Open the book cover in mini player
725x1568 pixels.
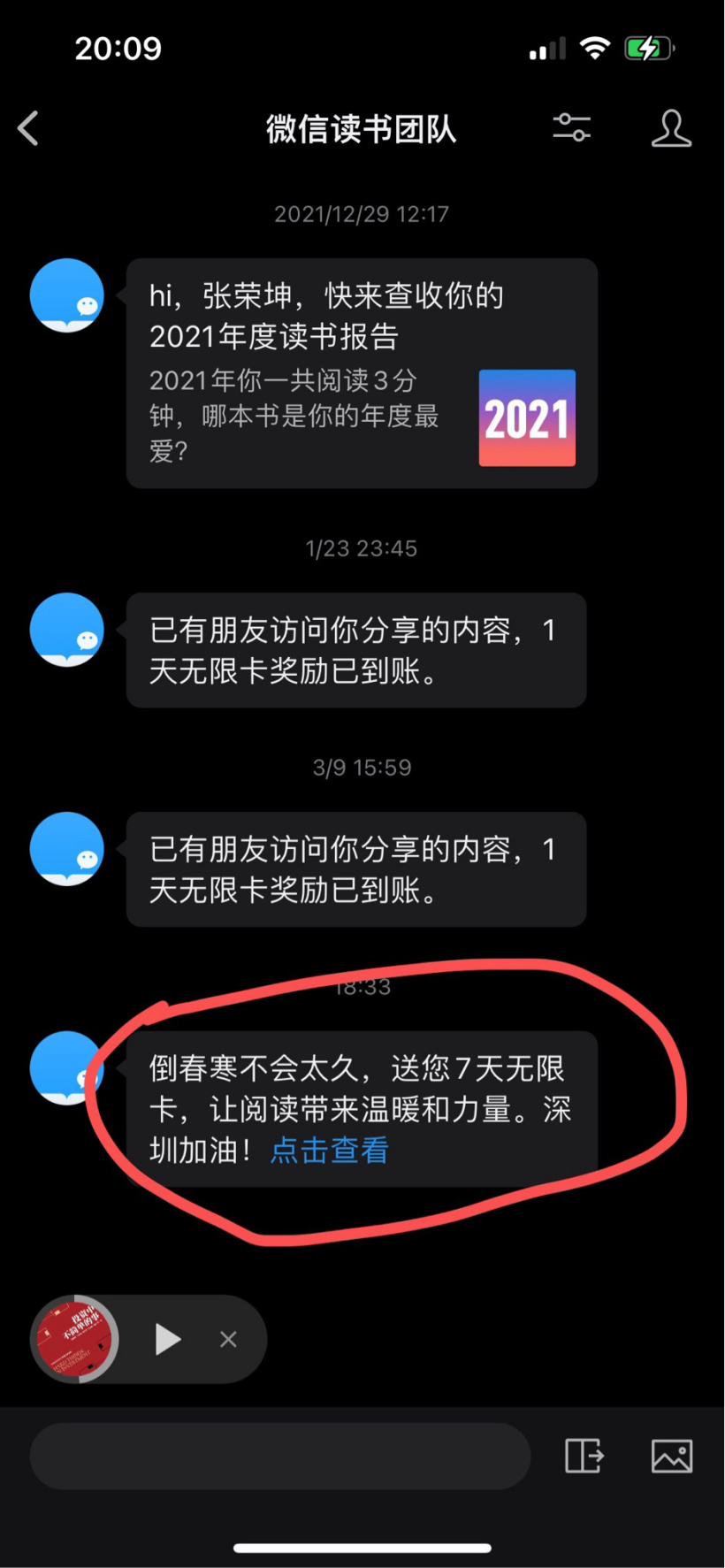75,1339
